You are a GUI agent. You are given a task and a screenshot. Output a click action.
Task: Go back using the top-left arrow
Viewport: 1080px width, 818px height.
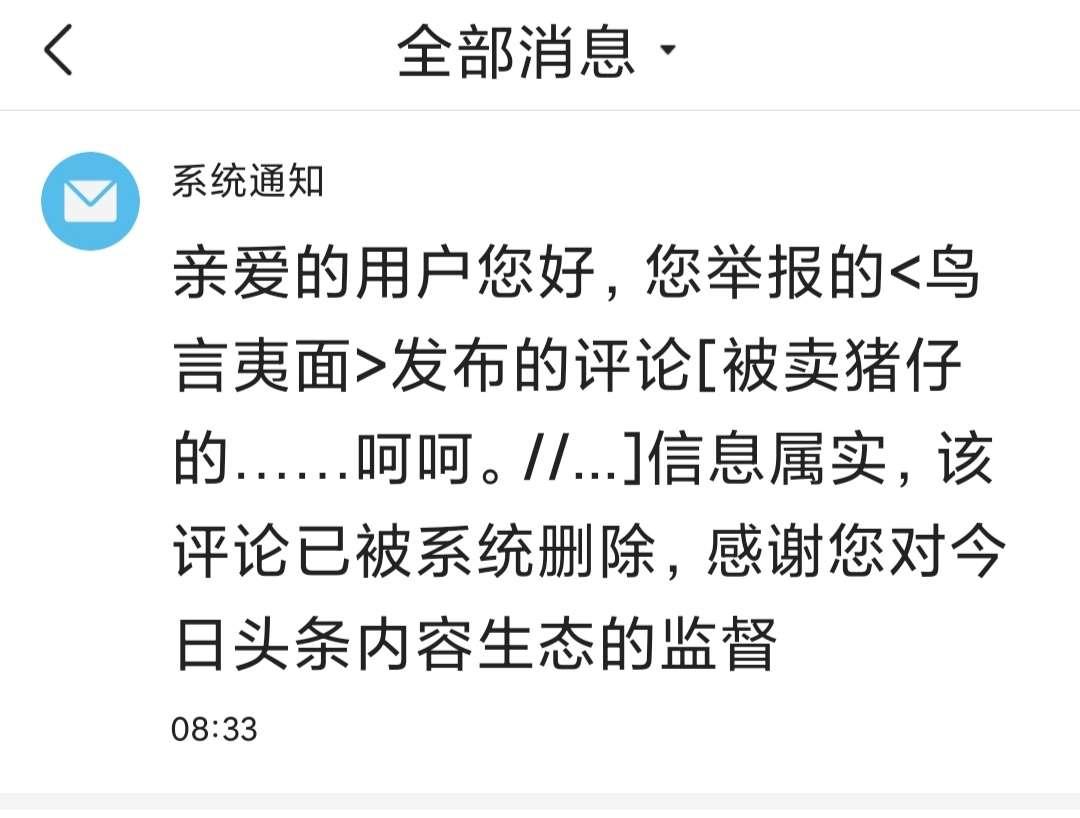(58, 51)
